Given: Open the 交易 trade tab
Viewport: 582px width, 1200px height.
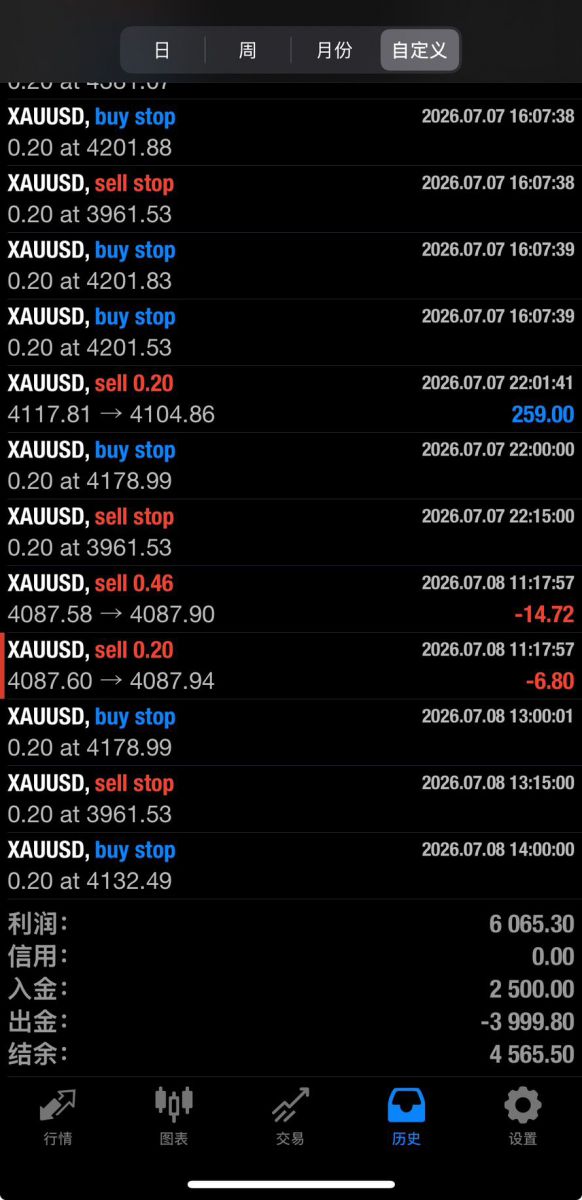Looking at the screenshot, I should click(x=290, y=1116).
